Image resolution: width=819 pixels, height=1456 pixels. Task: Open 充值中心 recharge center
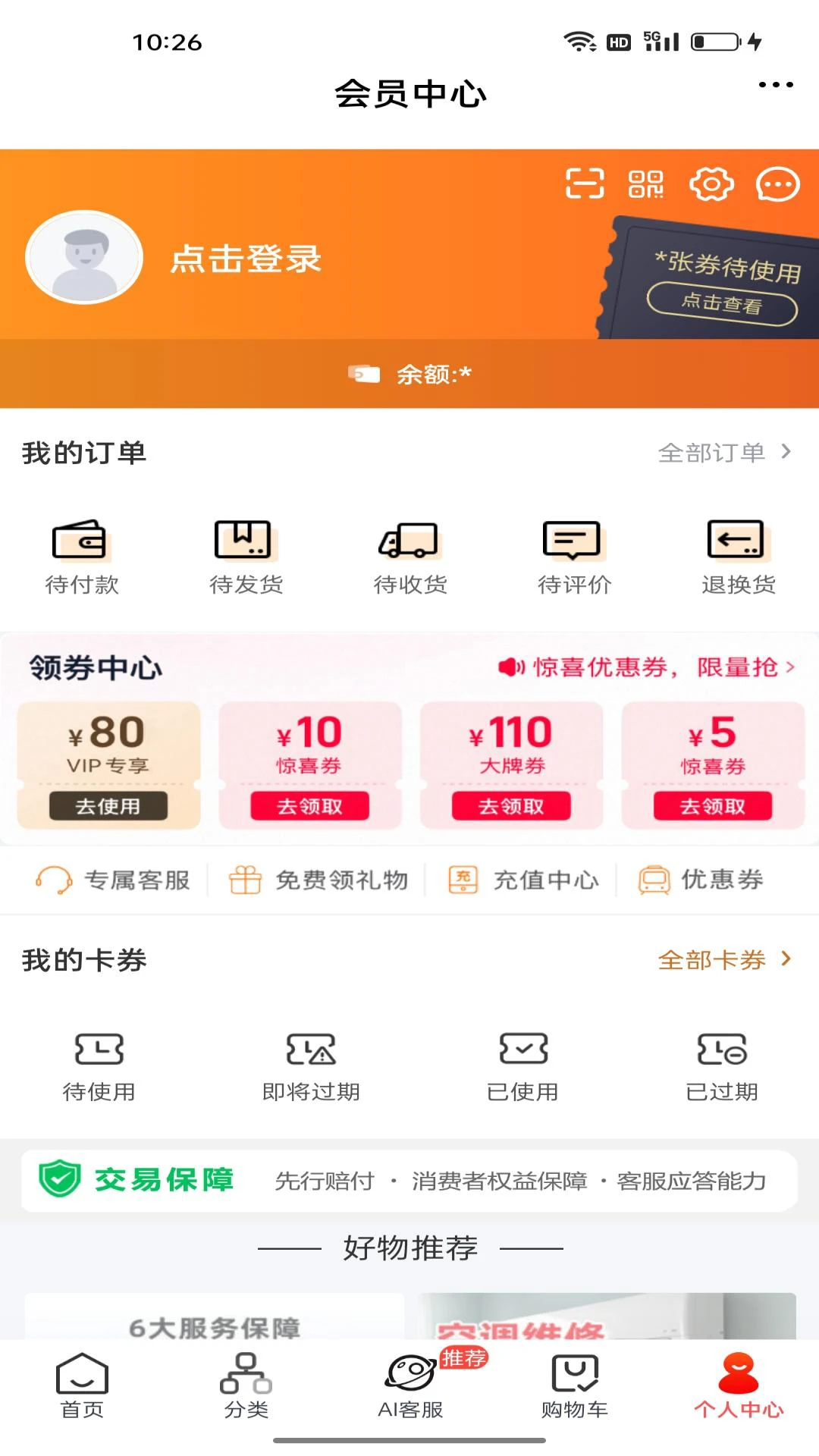523,880
